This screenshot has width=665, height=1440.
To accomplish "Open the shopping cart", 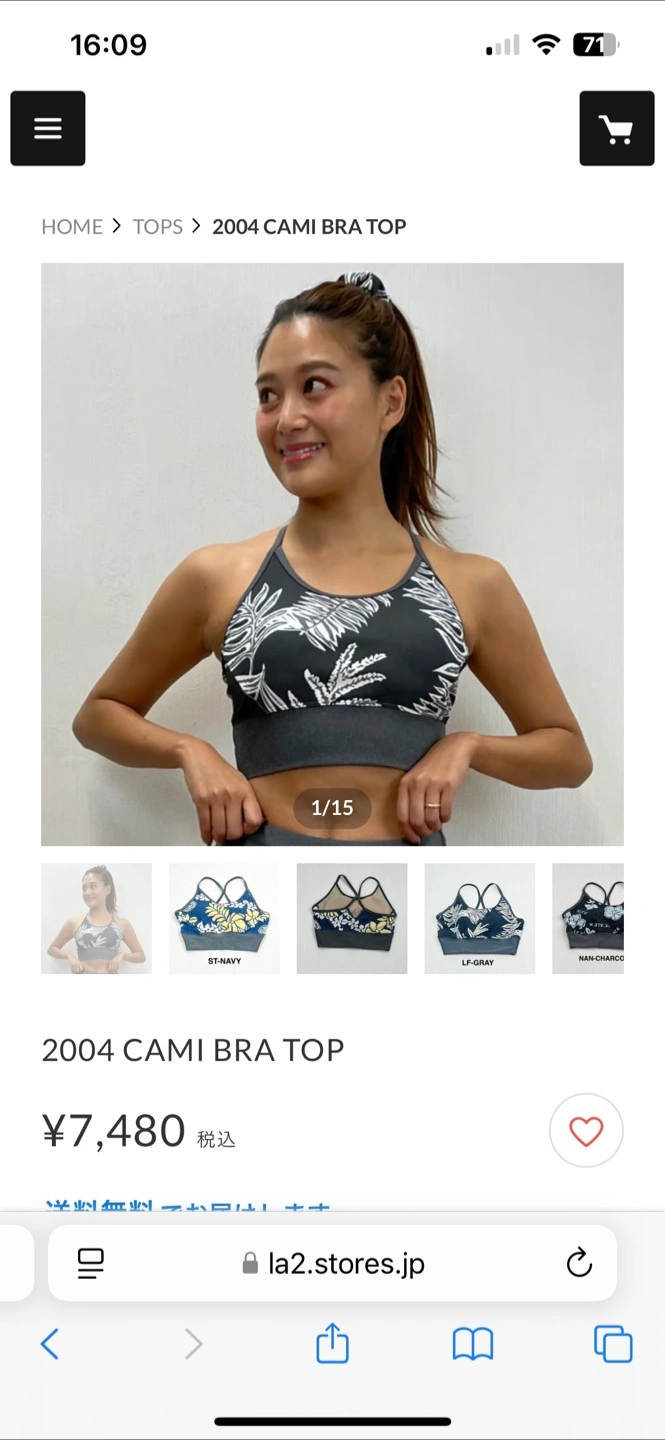I will click(x=616, y=128).
